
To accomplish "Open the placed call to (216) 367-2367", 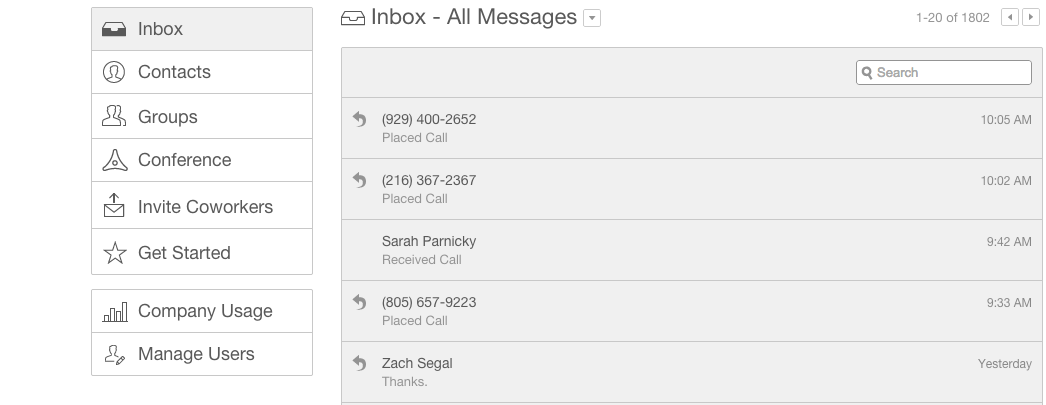I will pyautogui.click(x=690, y=189).
